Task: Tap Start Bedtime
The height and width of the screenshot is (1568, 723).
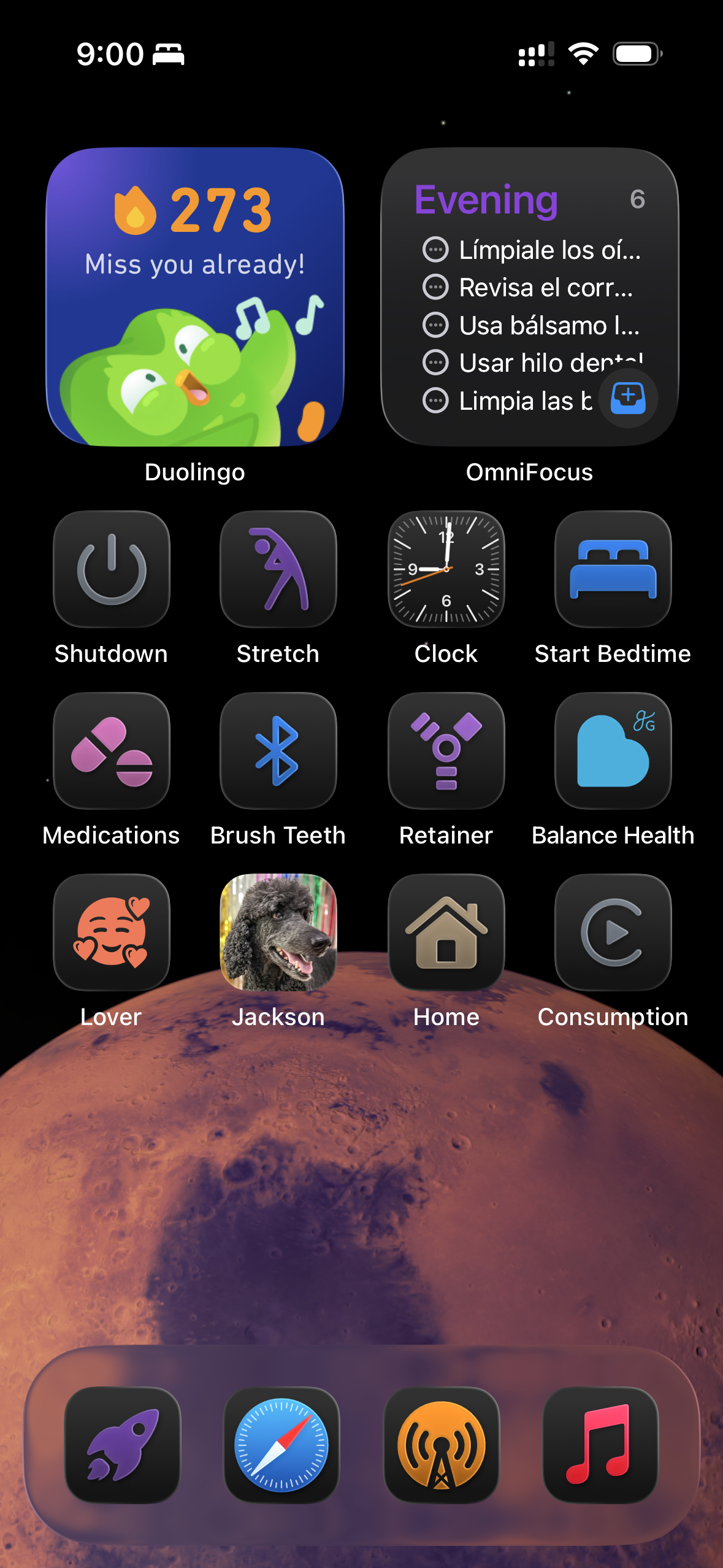Action: point(613,571)
